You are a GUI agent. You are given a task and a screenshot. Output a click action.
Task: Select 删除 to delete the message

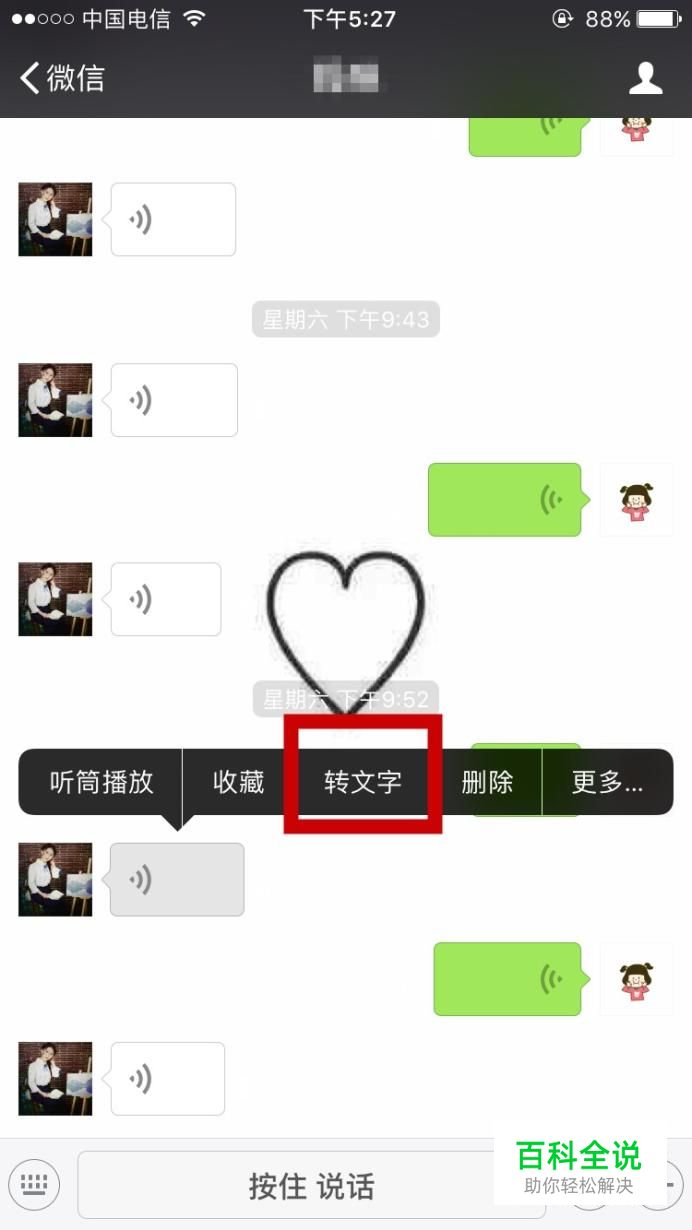point(487,782)
